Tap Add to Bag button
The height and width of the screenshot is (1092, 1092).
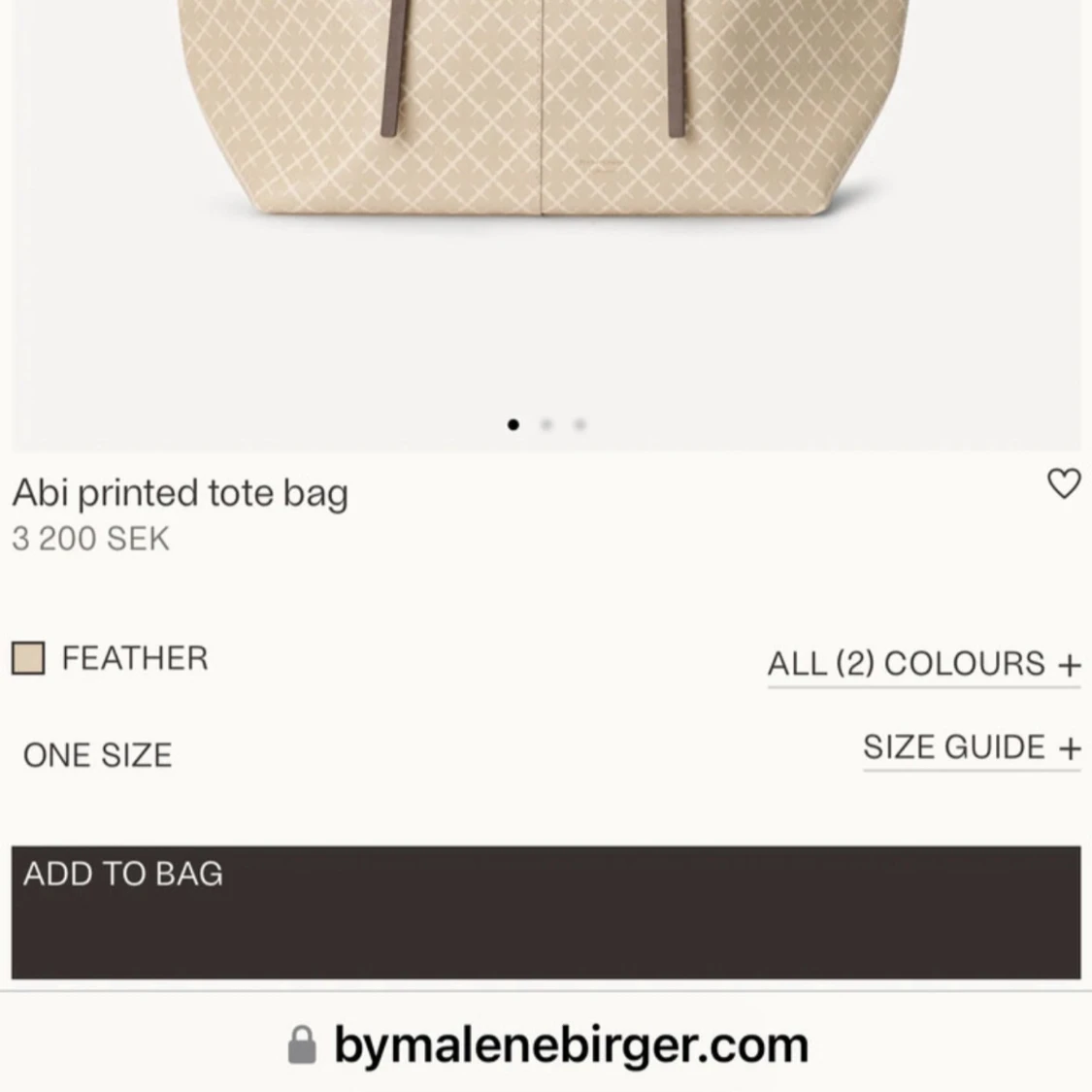[x=546, y=911]
